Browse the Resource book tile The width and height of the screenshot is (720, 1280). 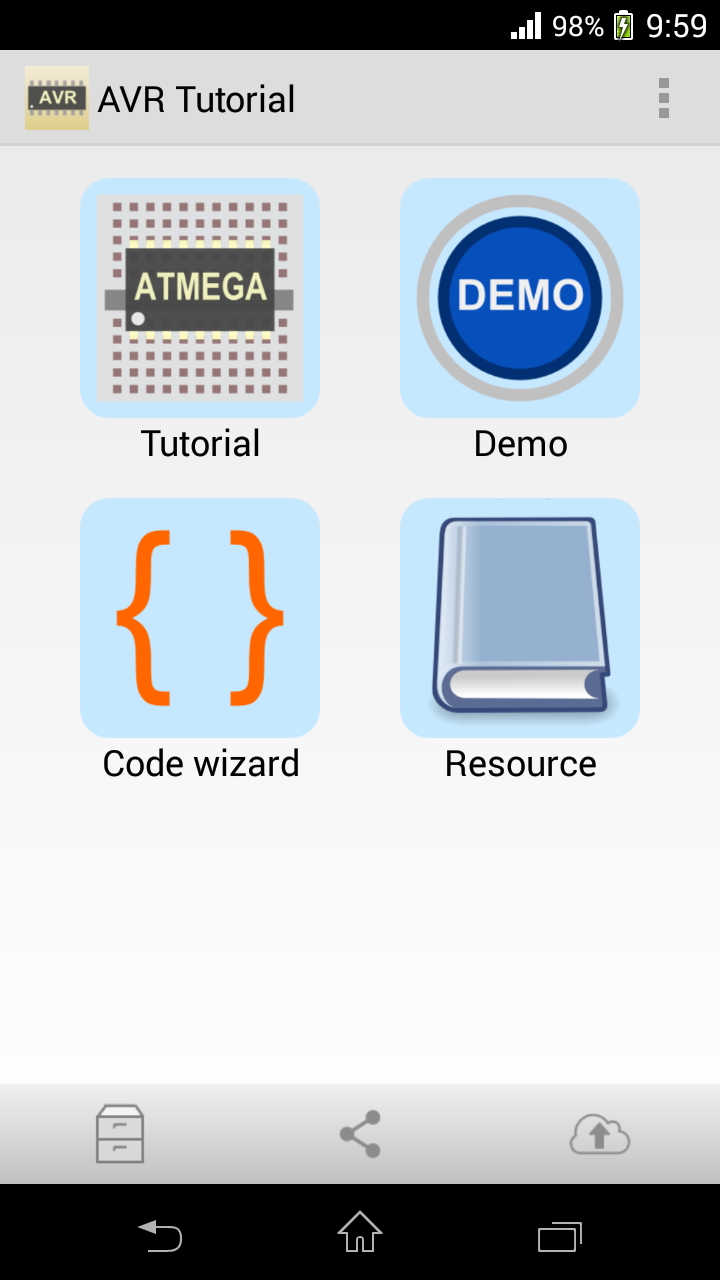[520, 618]
